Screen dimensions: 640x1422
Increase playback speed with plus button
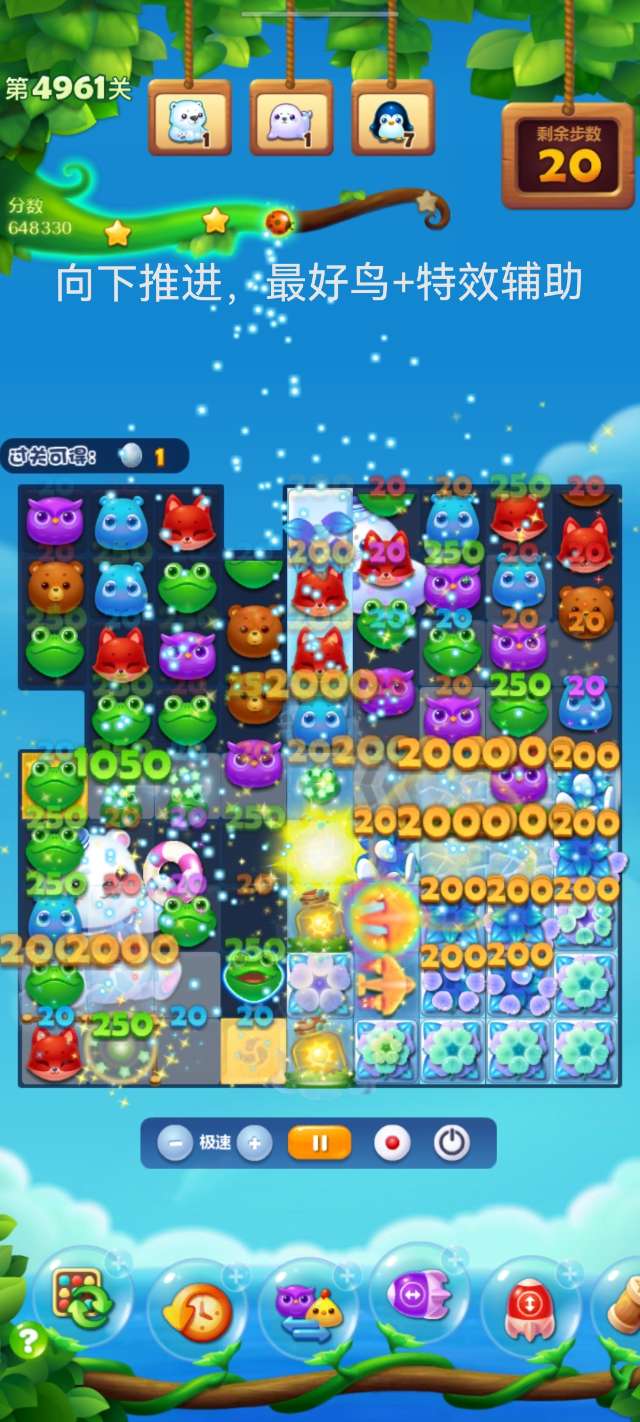[x=255, y=1142]
